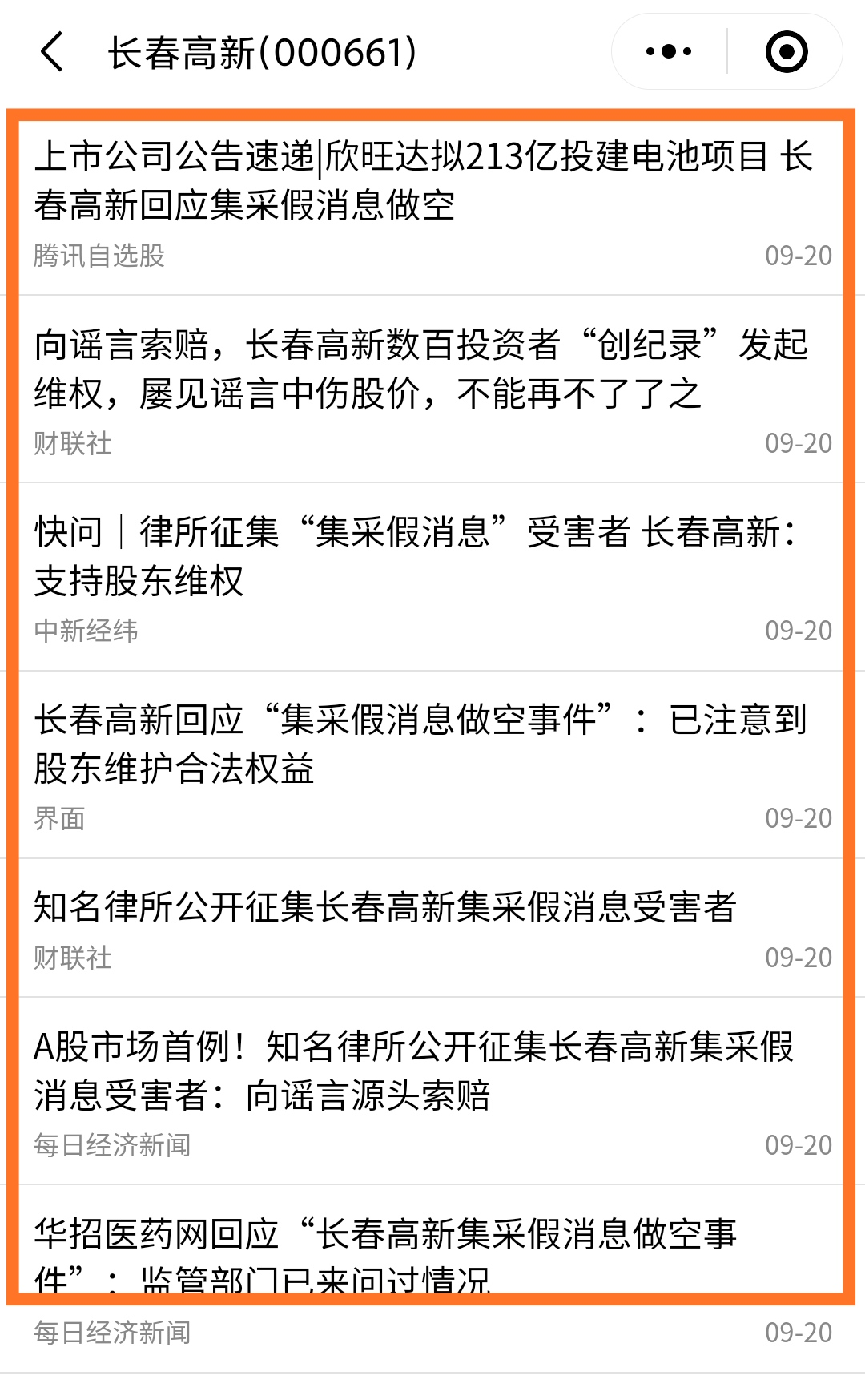Close the mini program with the circle button
Image resolution: width=865 pixels, height=1400 pixels.
[x=787, y=52]
